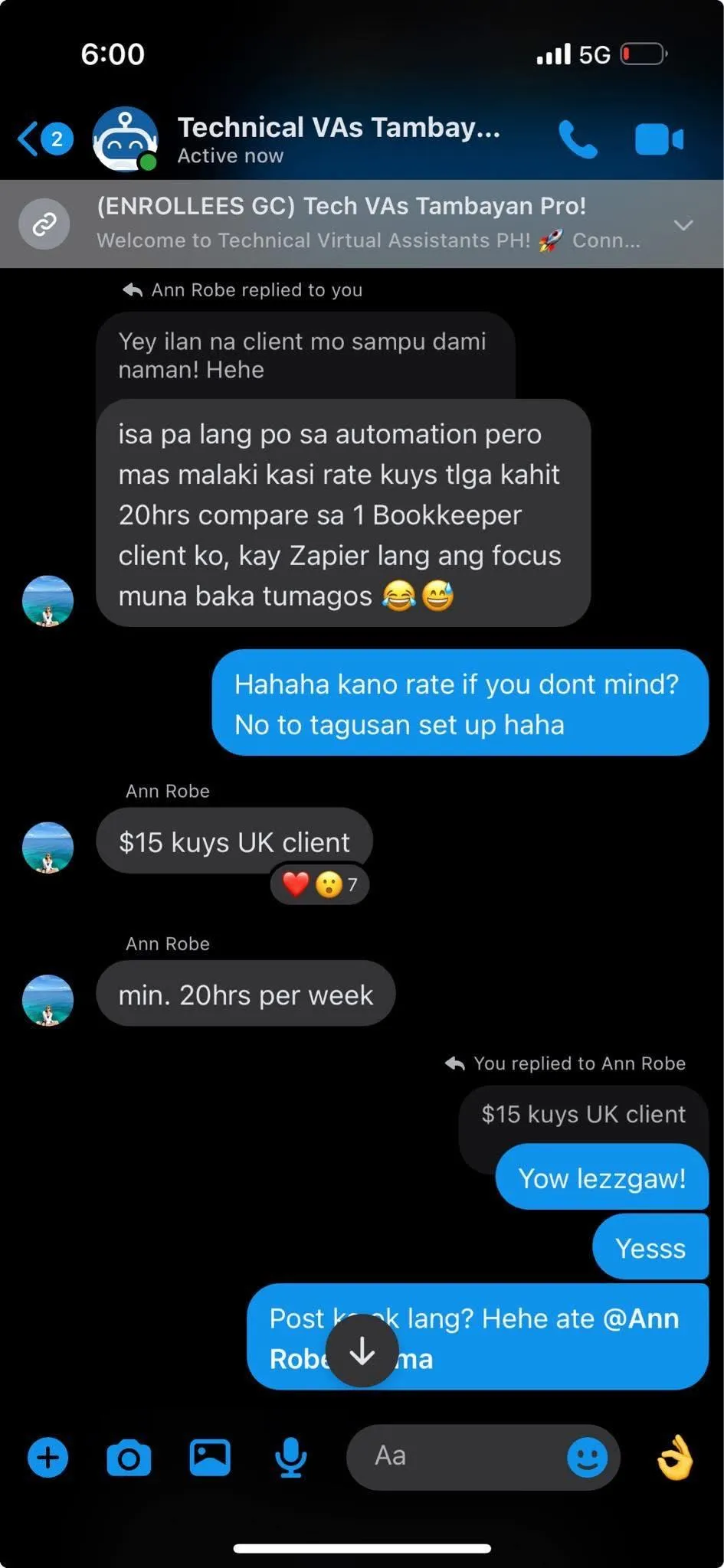724x1568 pixels.
Task: Open the photo gallery picker
Action: point(210,1457)
